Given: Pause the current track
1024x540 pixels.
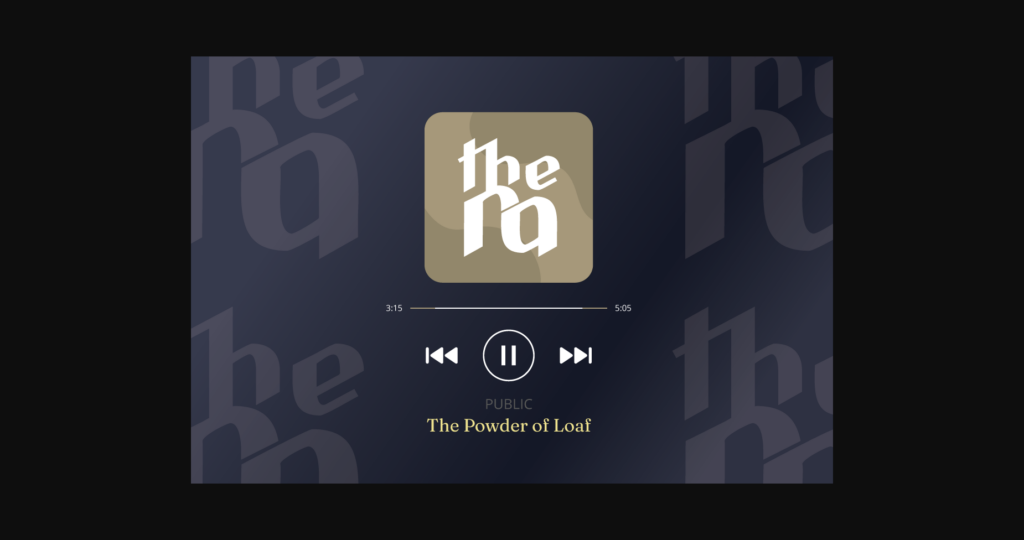Looking at the screenshot, I should coord(508,355).
